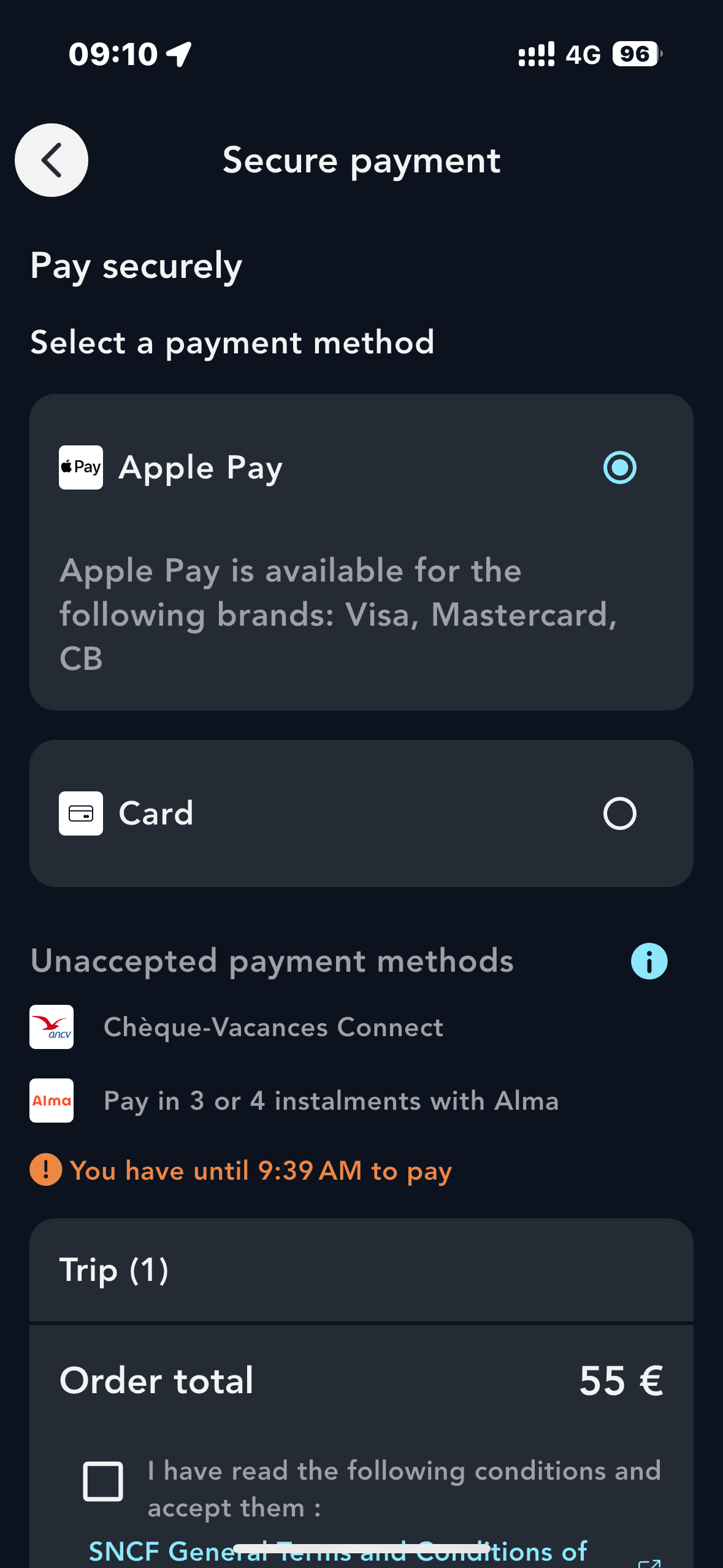Open SNCF General Terms and Conditions link
723x1568 pixels.
point(337,1553)
